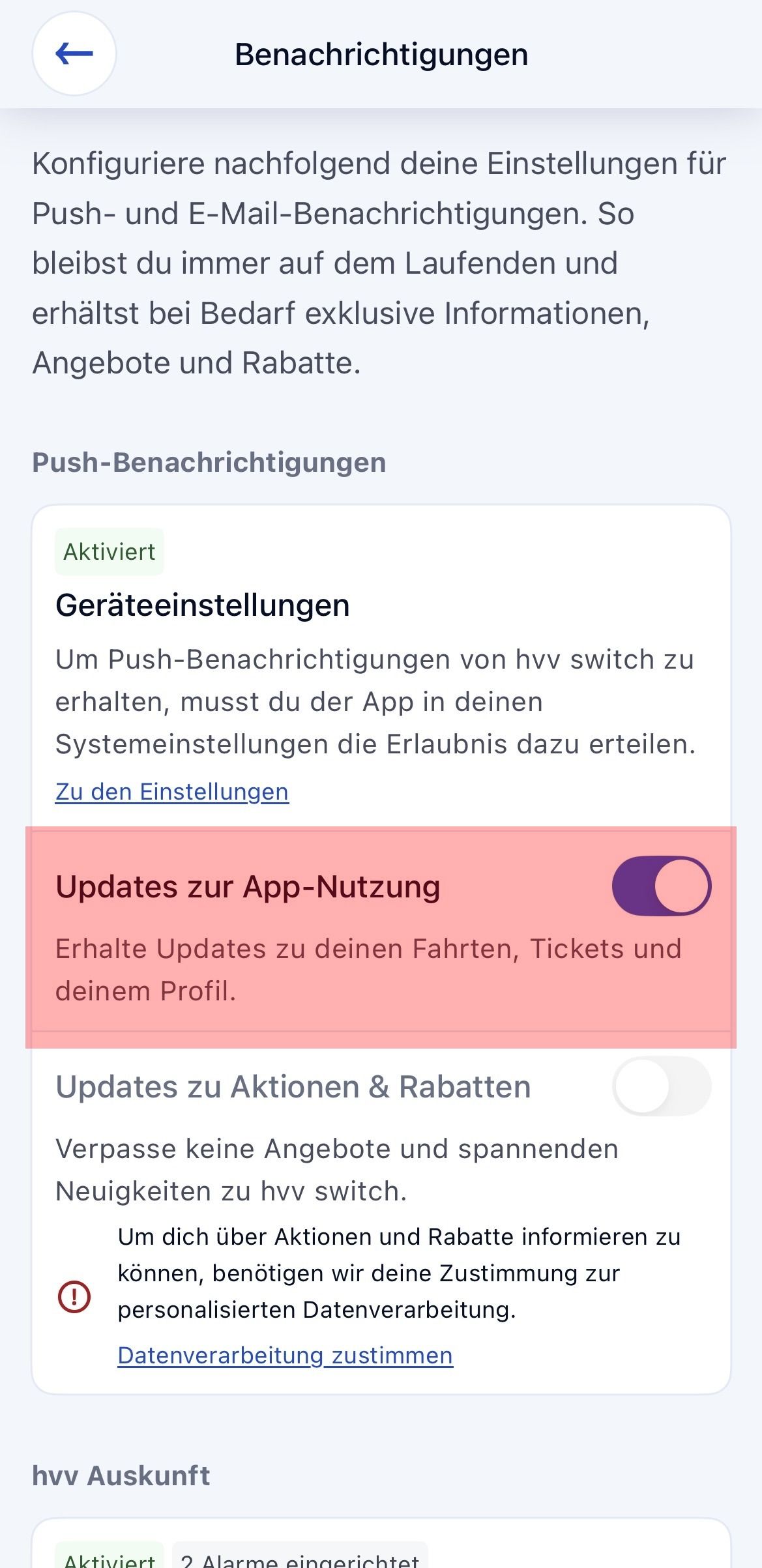Disable Updates zur App-Nutzung switch
Screen dimensions: 762x1568
pos(661,886)
